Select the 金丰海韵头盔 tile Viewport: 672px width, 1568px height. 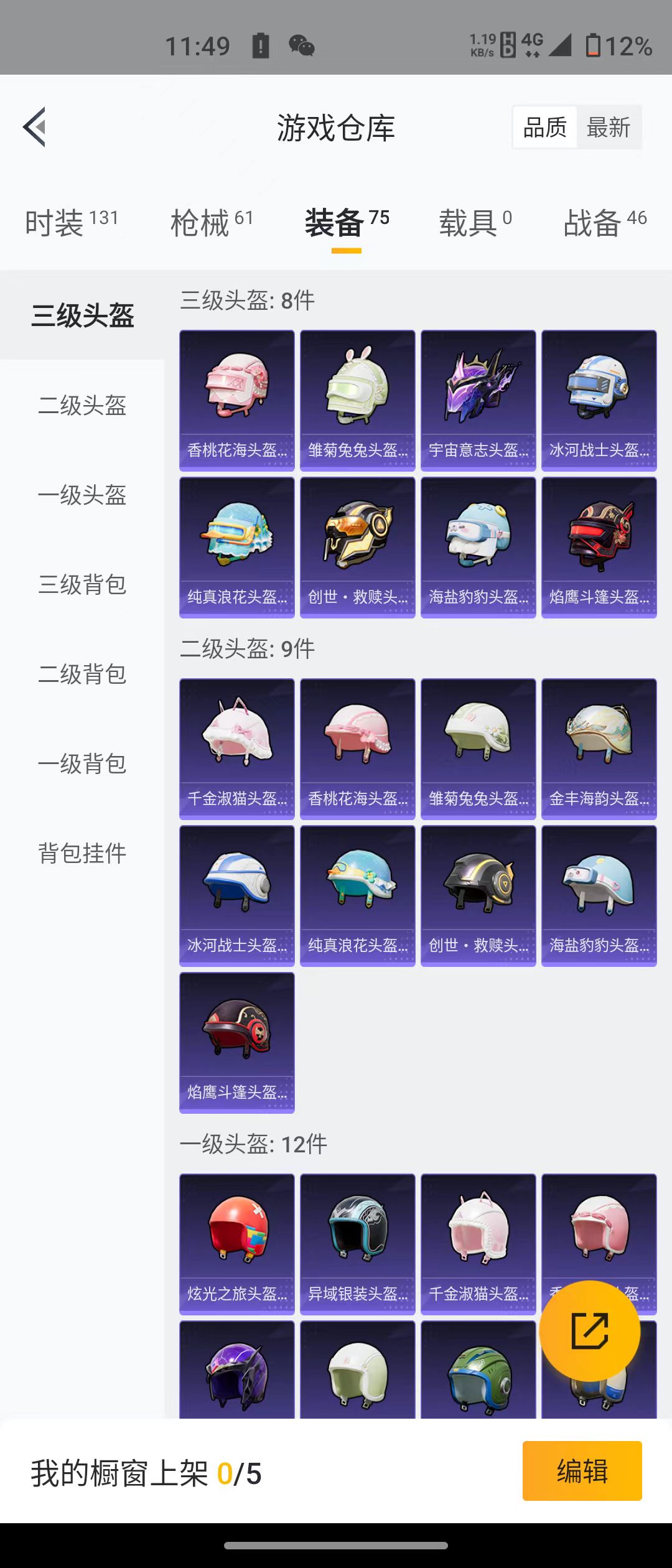(x=599, y=749)
